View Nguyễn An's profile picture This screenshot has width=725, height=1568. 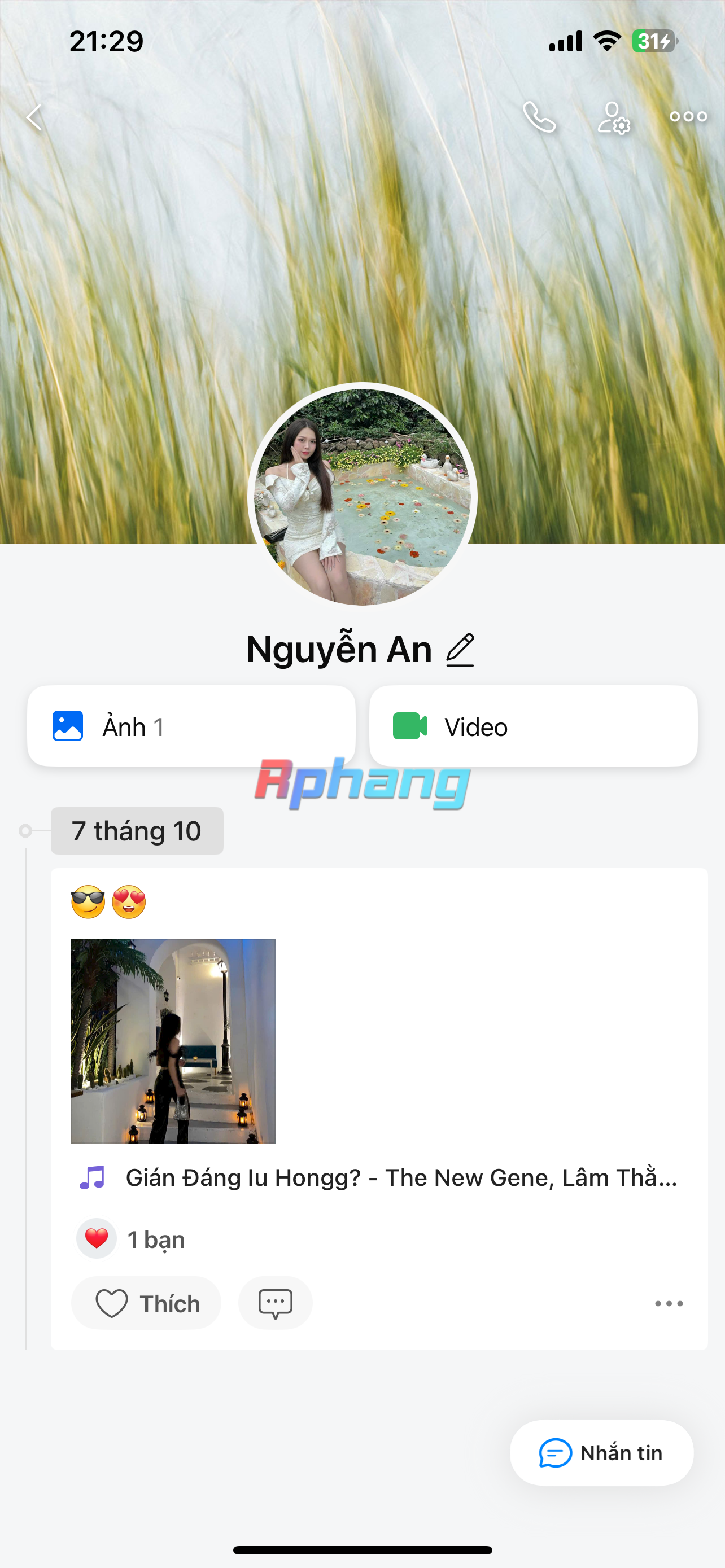[x=362, y=497]
